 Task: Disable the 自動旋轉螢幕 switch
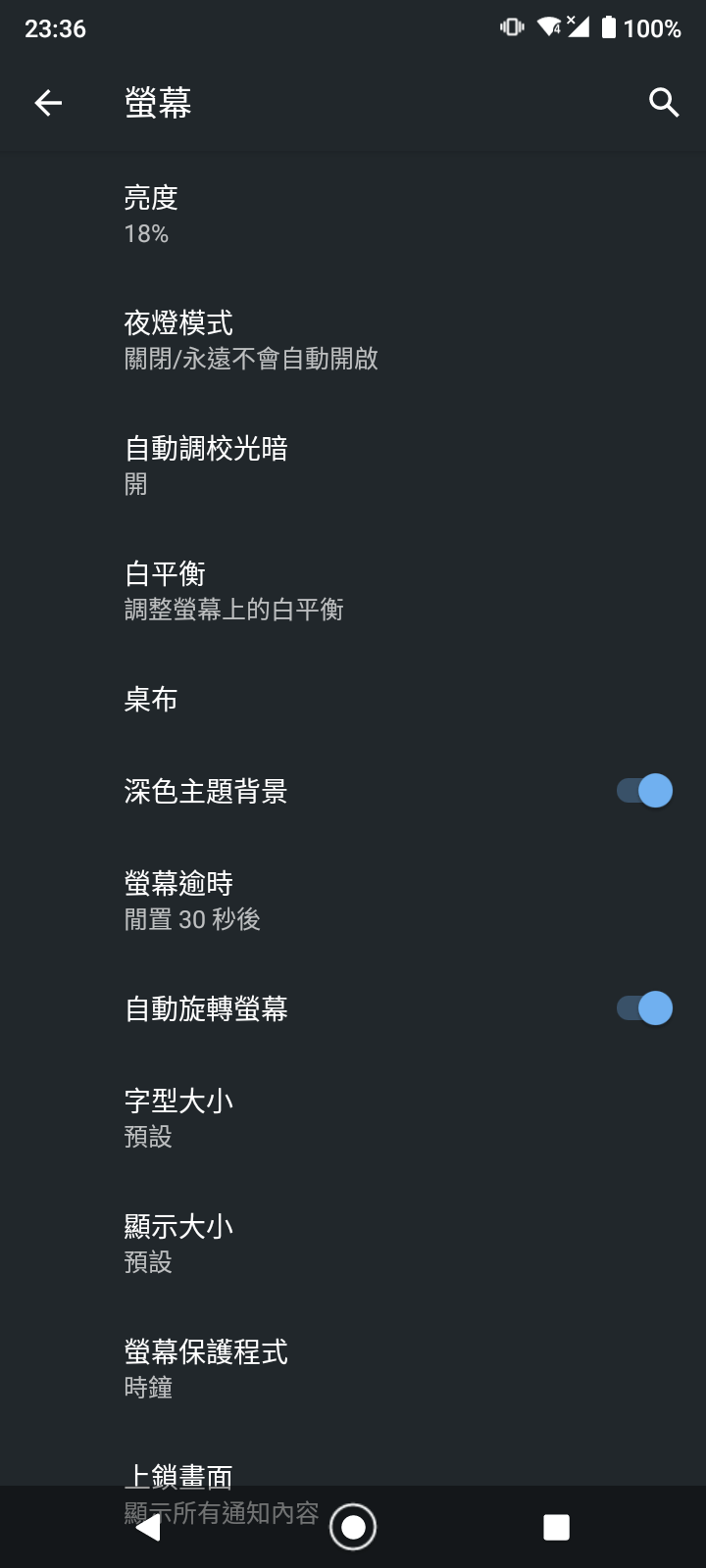[644, 1008]
